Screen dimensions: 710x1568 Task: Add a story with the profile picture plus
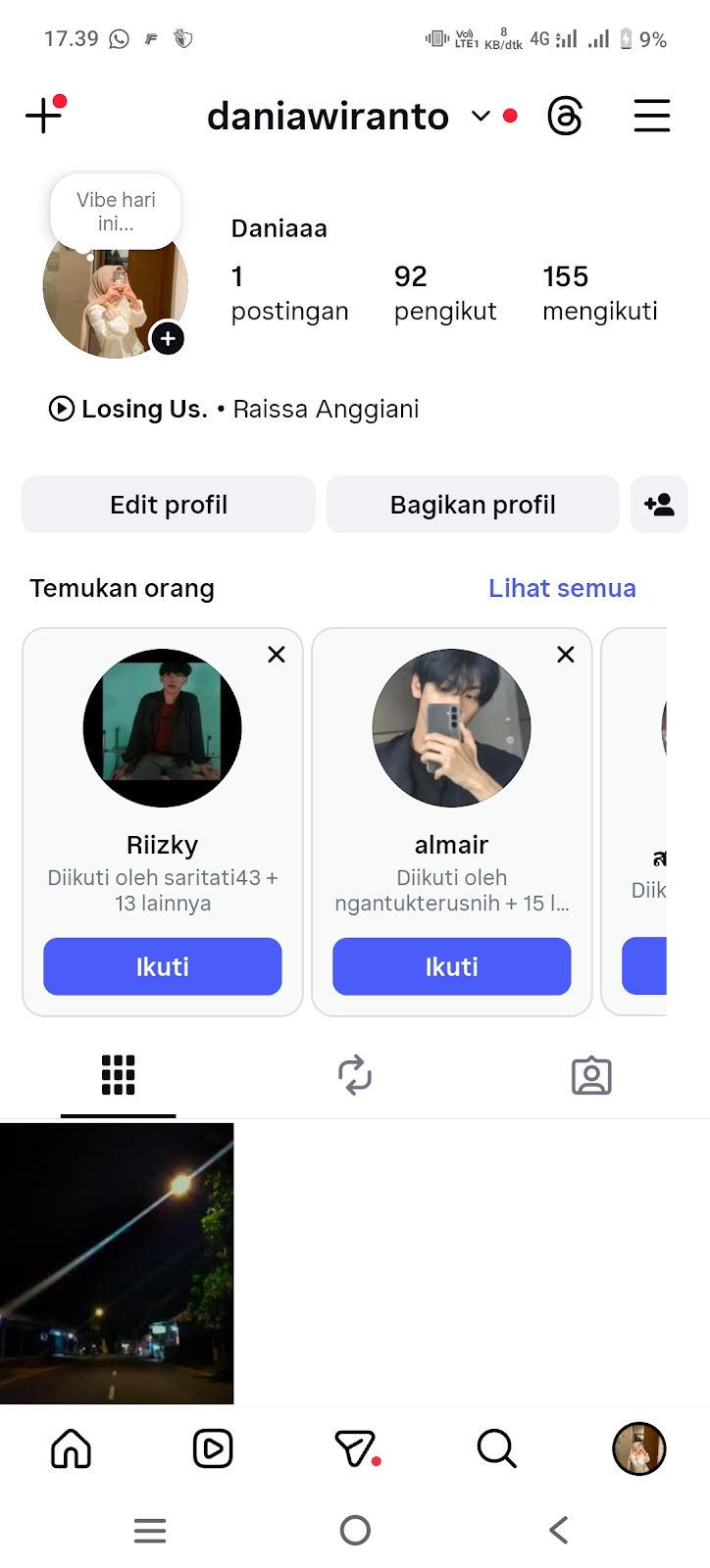tap(168, 339)
